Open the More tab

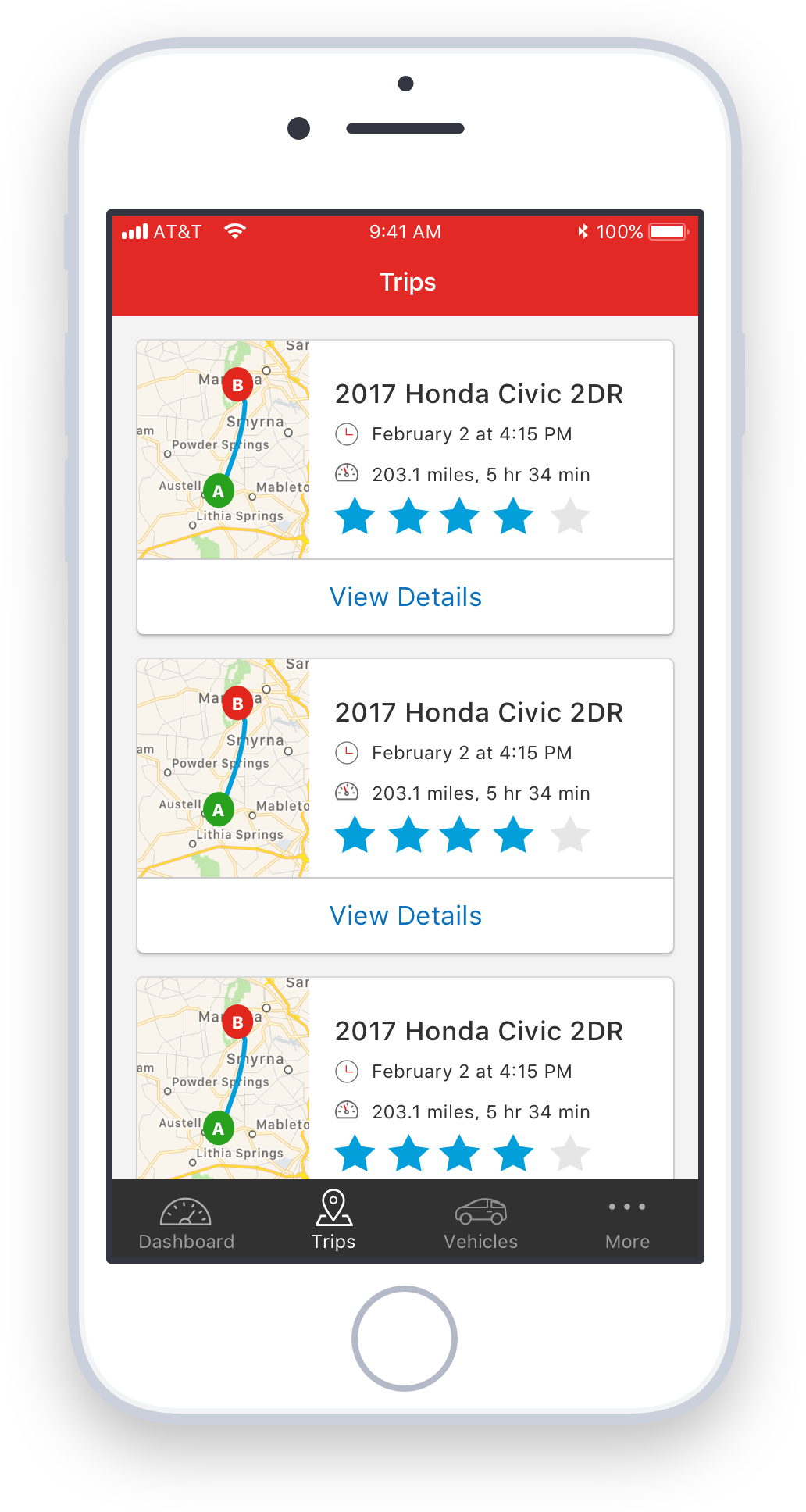point(627,1222)
